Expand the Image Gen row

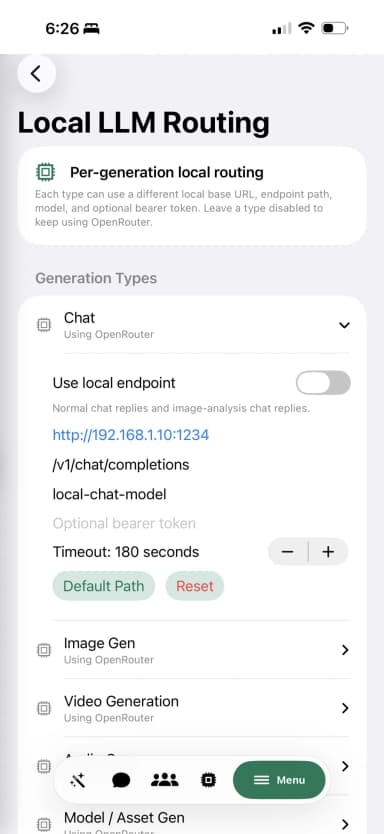(193, 650)
